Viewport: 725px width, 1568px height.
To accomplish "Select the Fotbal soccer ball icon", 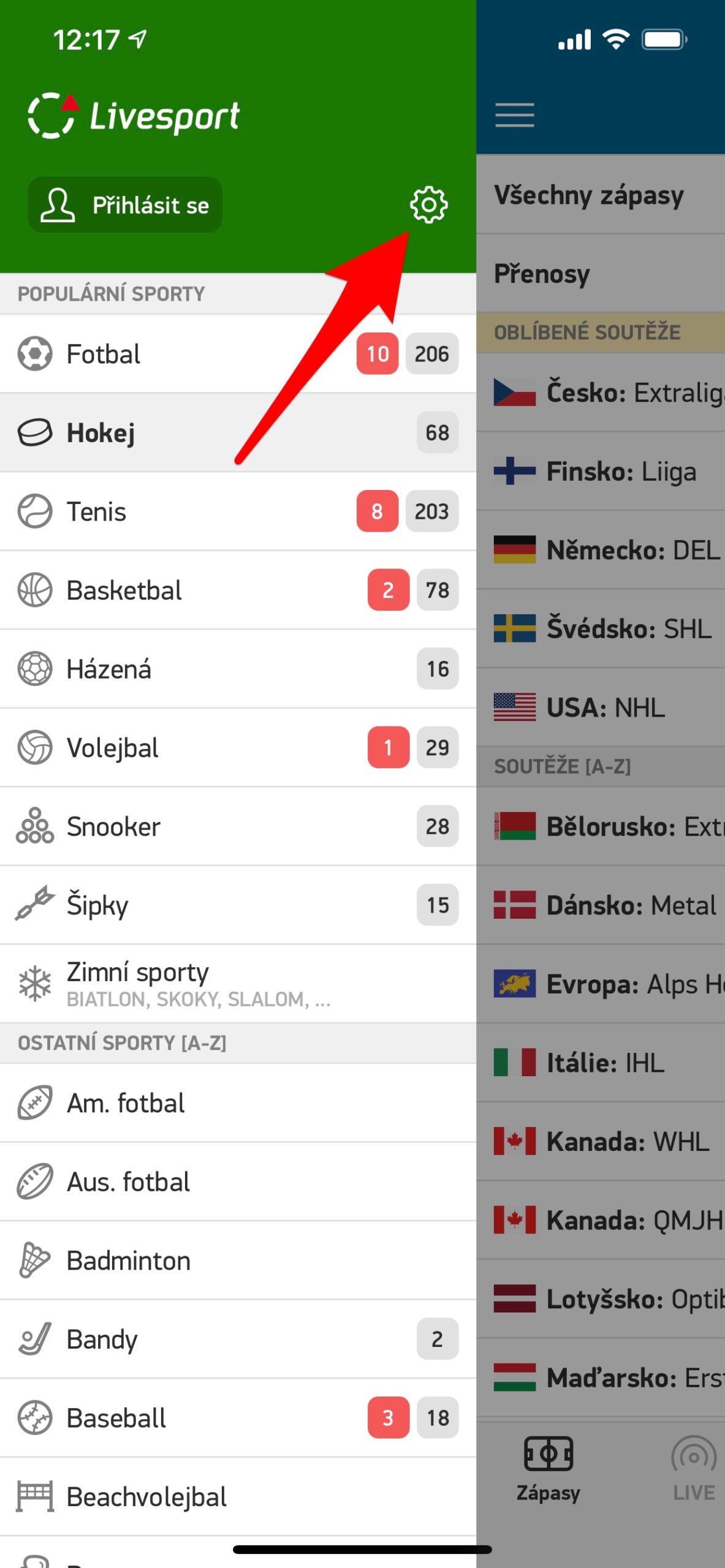I will pyautogui.click(x=35, y=353).
